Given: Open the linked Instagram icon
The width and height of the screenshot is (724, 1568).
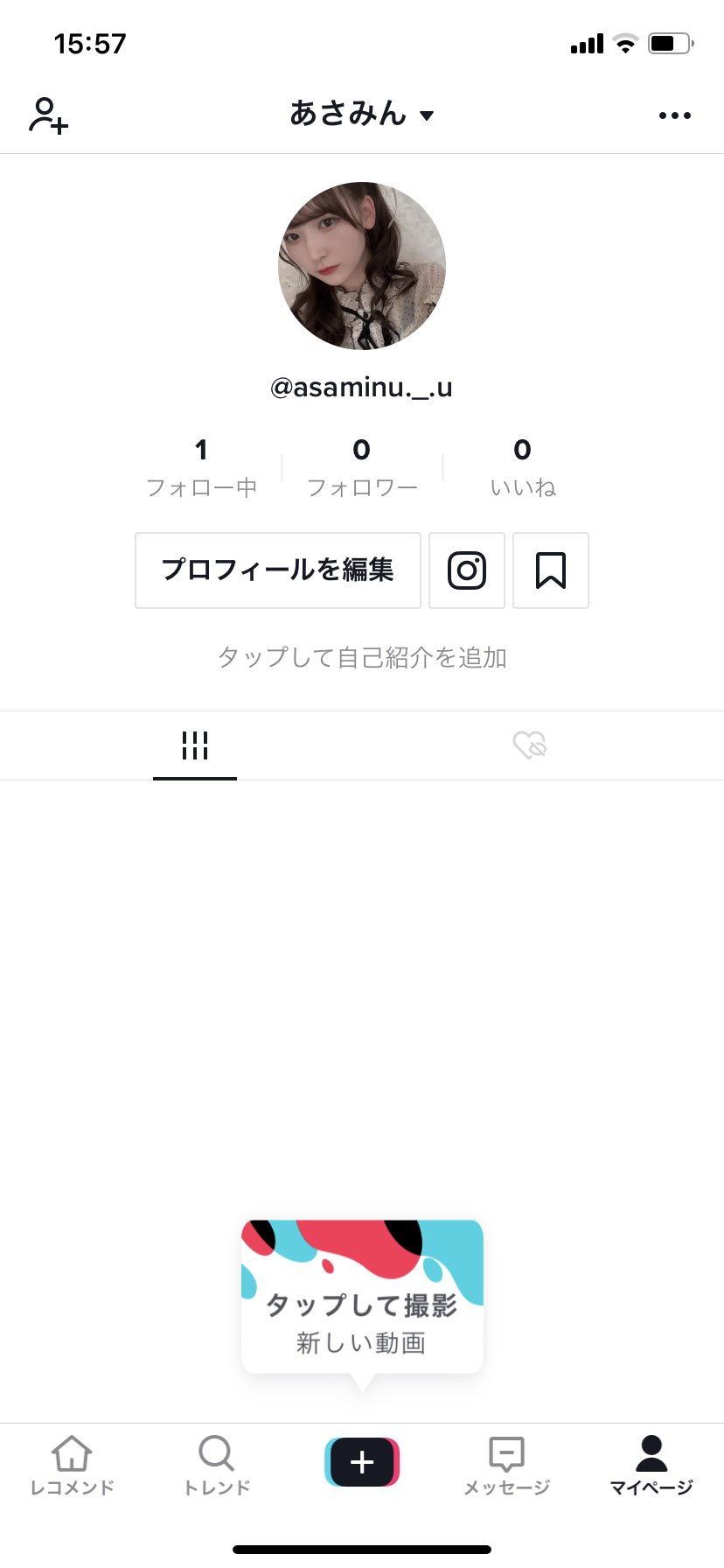Looking at the screenshot, I should (467, 570).
